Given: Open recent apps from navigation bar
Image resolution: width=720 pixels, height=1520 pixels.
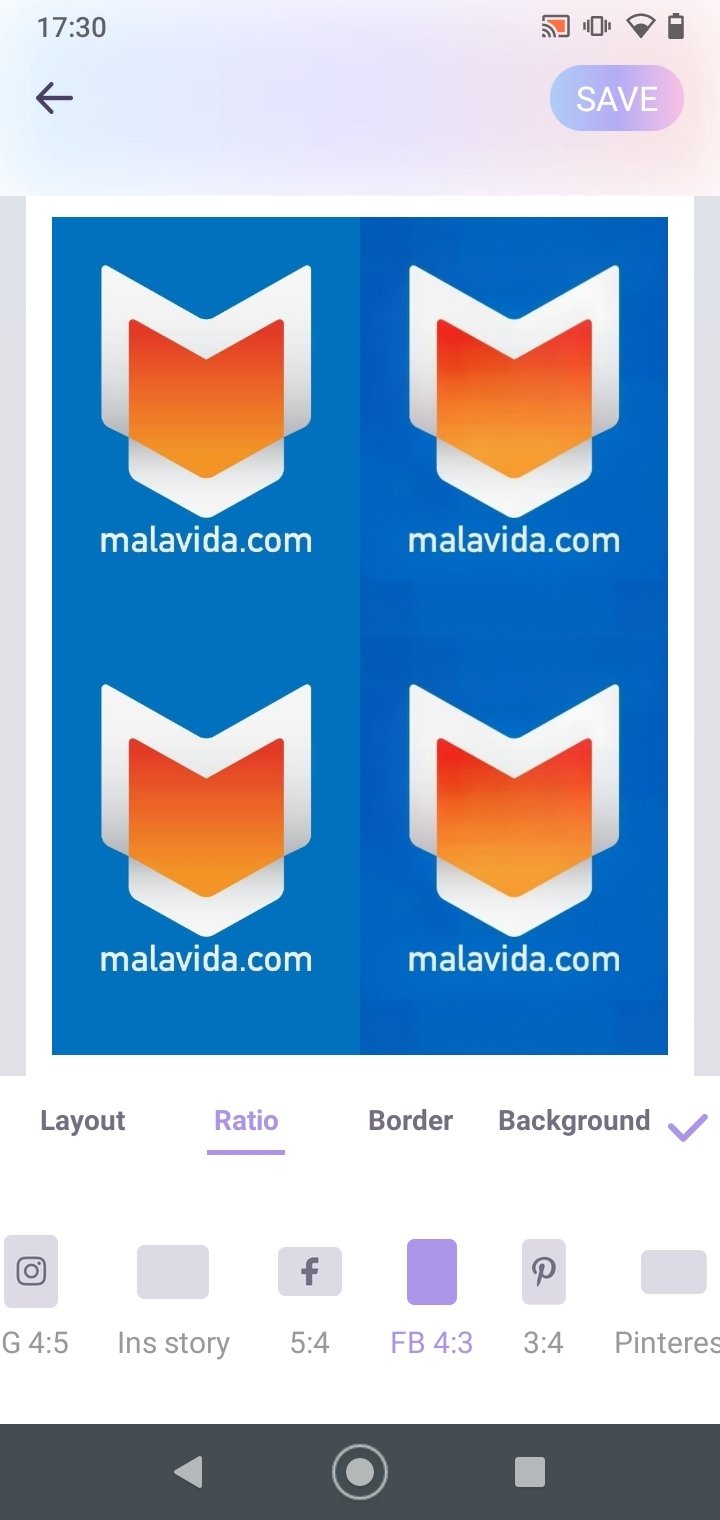Looking at the screenshot, I should (x=529, y=1471).
